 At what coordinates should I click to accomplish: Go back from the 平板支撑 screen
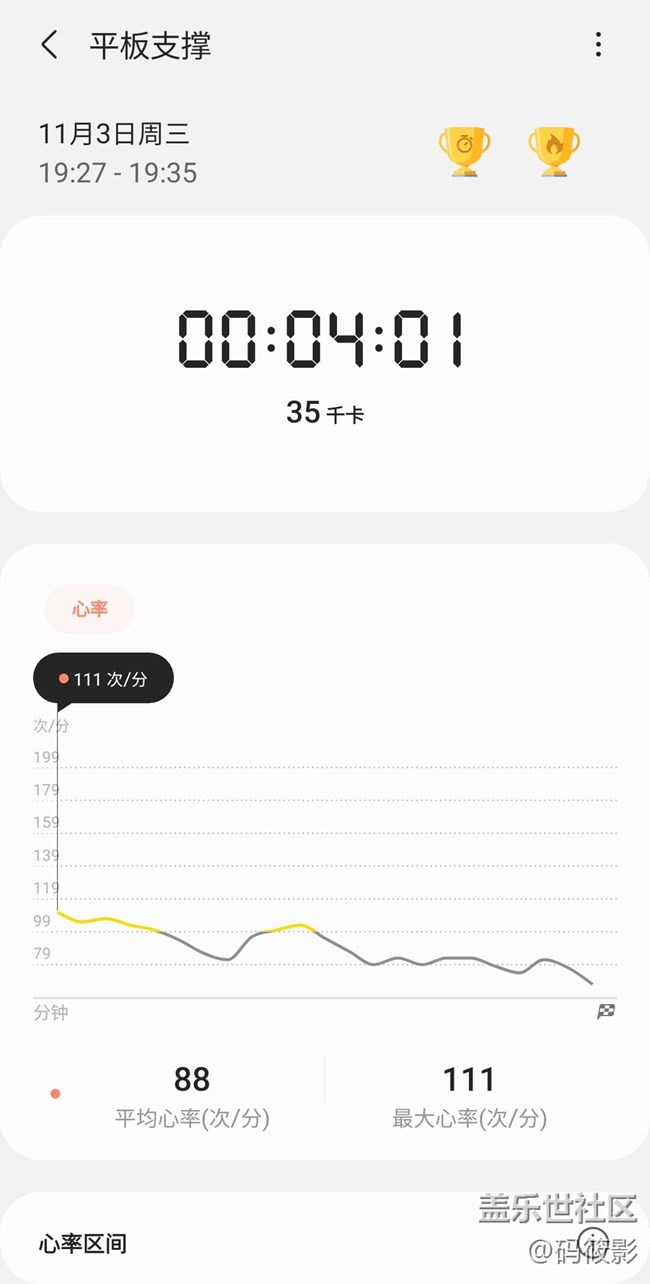pos(49,45)
